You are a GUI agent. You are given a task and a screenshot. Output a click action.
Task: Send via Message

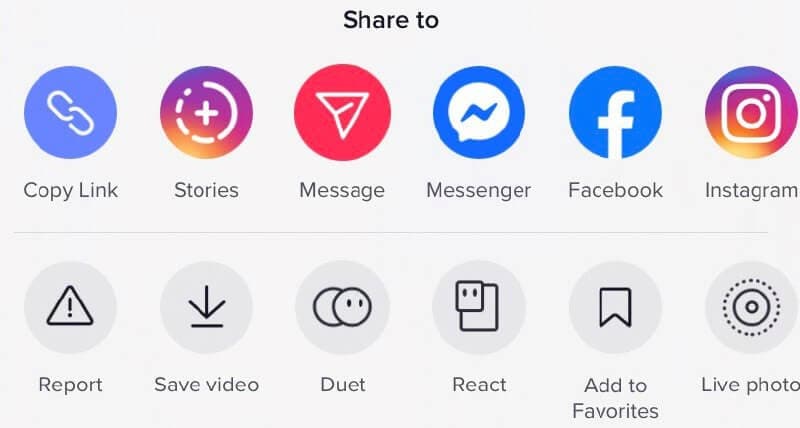point(341,113)
